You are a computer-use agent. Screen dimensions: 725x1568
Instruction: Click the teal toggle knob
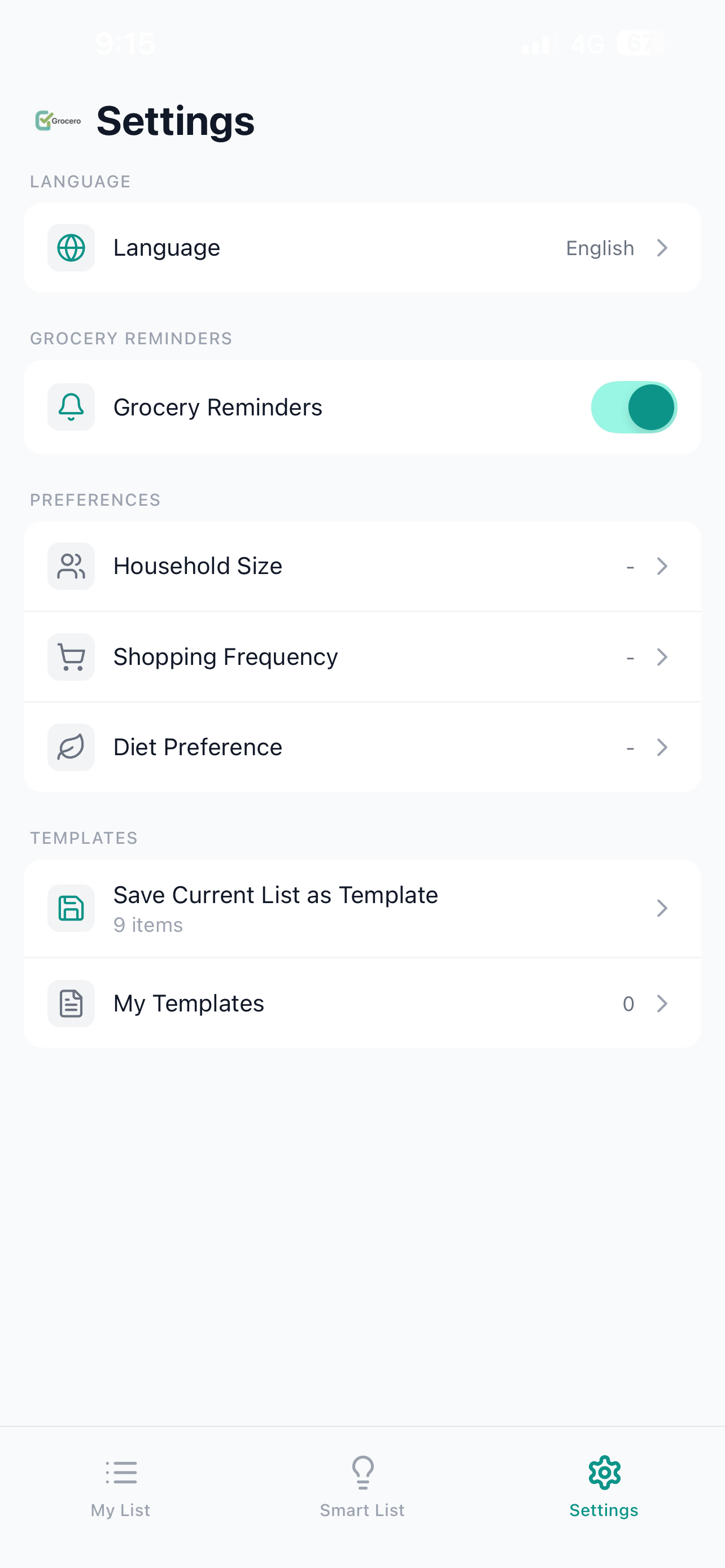653,406
